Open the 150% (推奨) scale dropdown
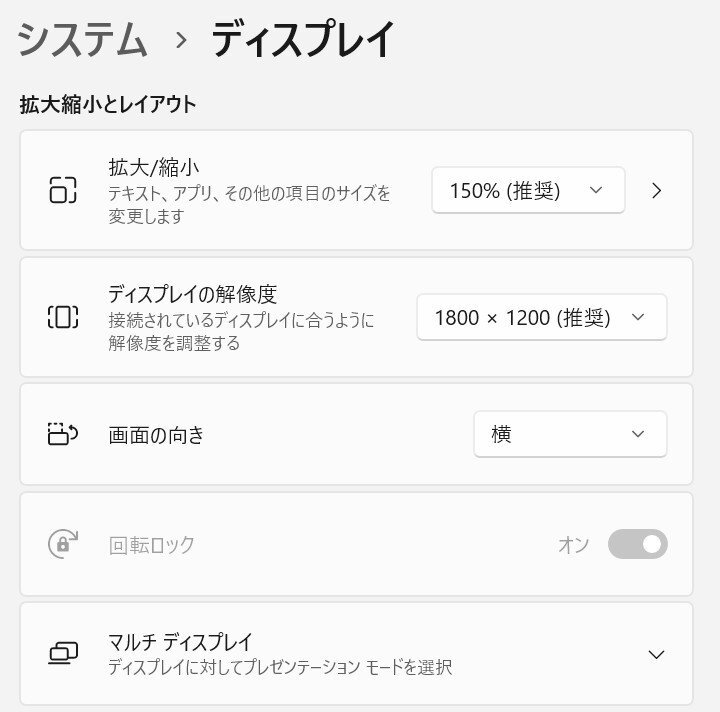The height and width of the screenshot is (712, 720). [528, 190]
